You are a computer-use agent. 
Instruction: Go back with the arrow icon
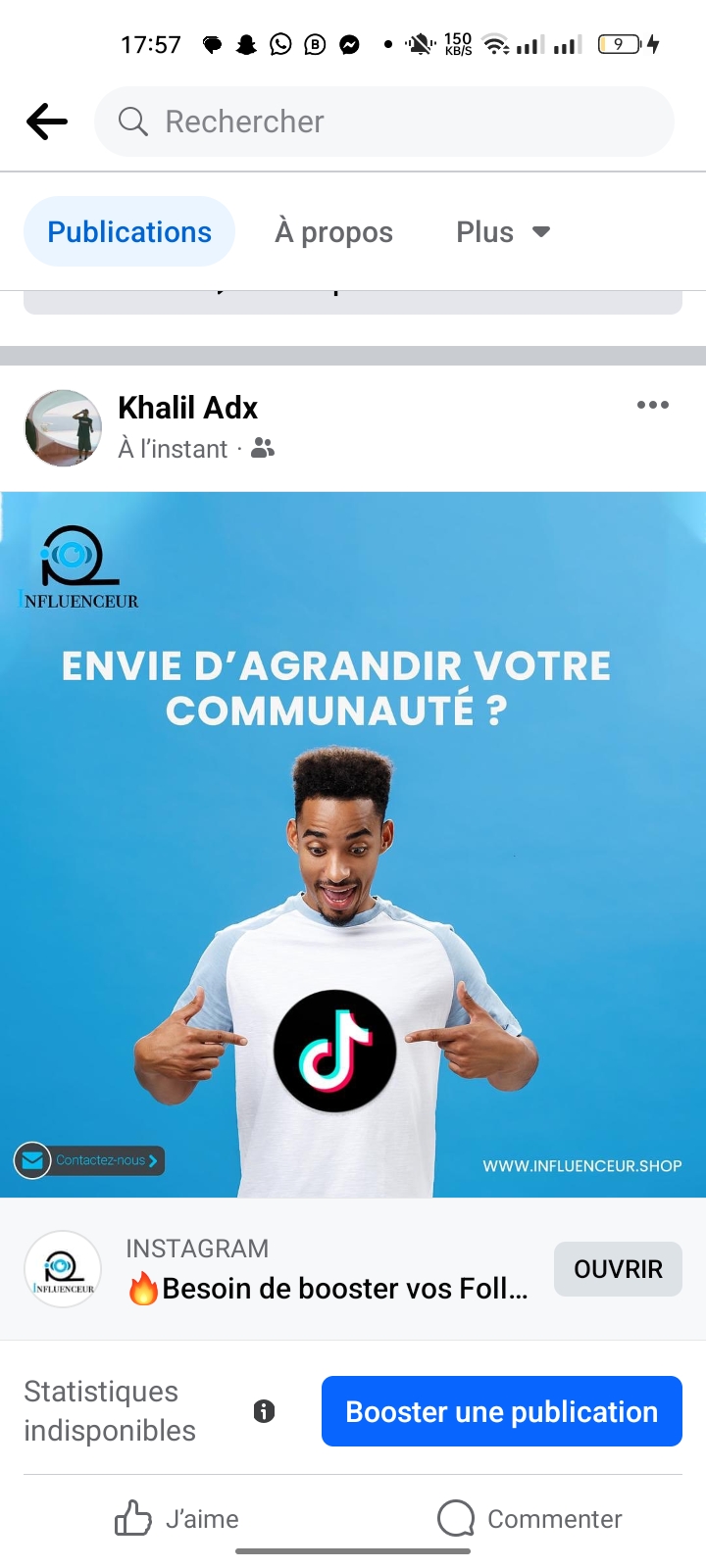(47, 122)
